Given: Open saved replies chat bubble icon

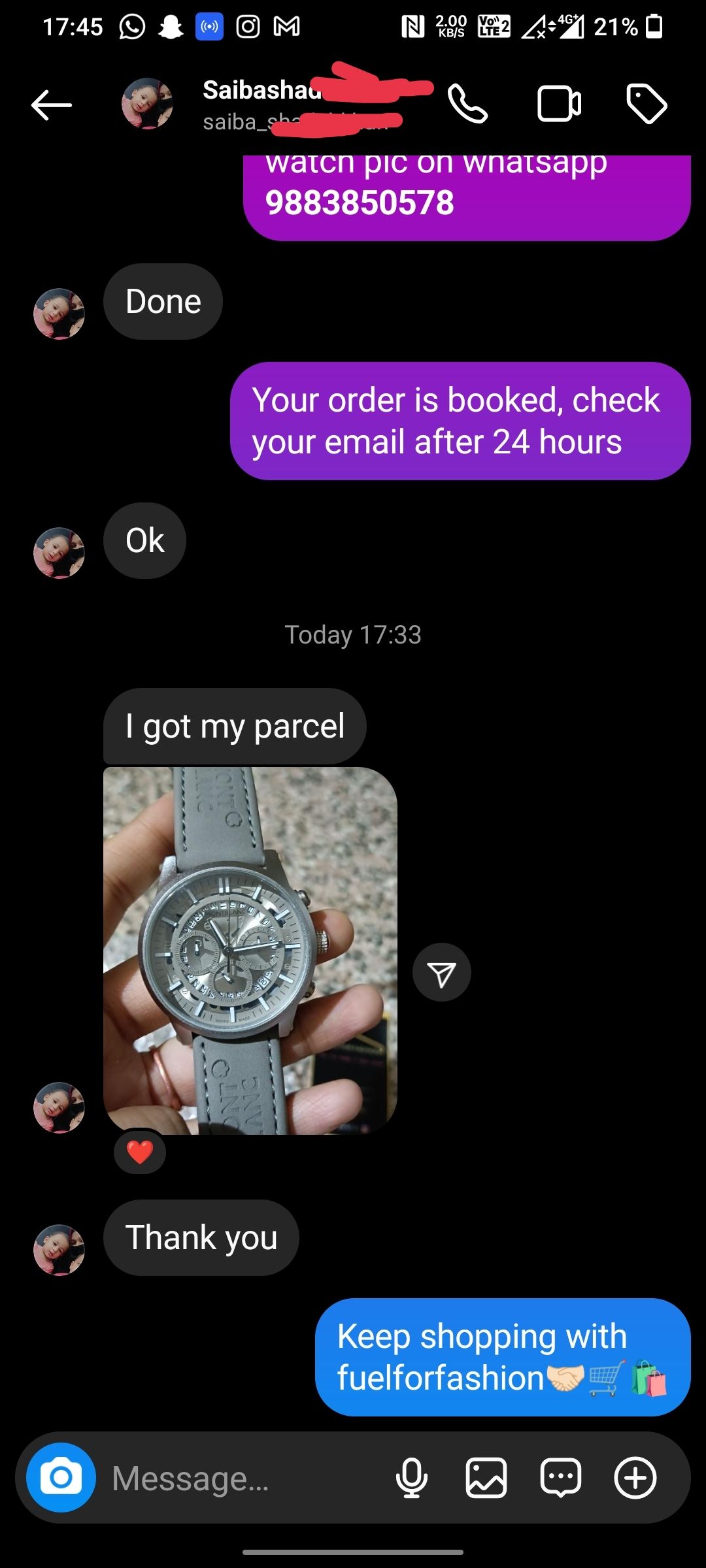Looking at the screenshot, I should tap(560, 1478).
